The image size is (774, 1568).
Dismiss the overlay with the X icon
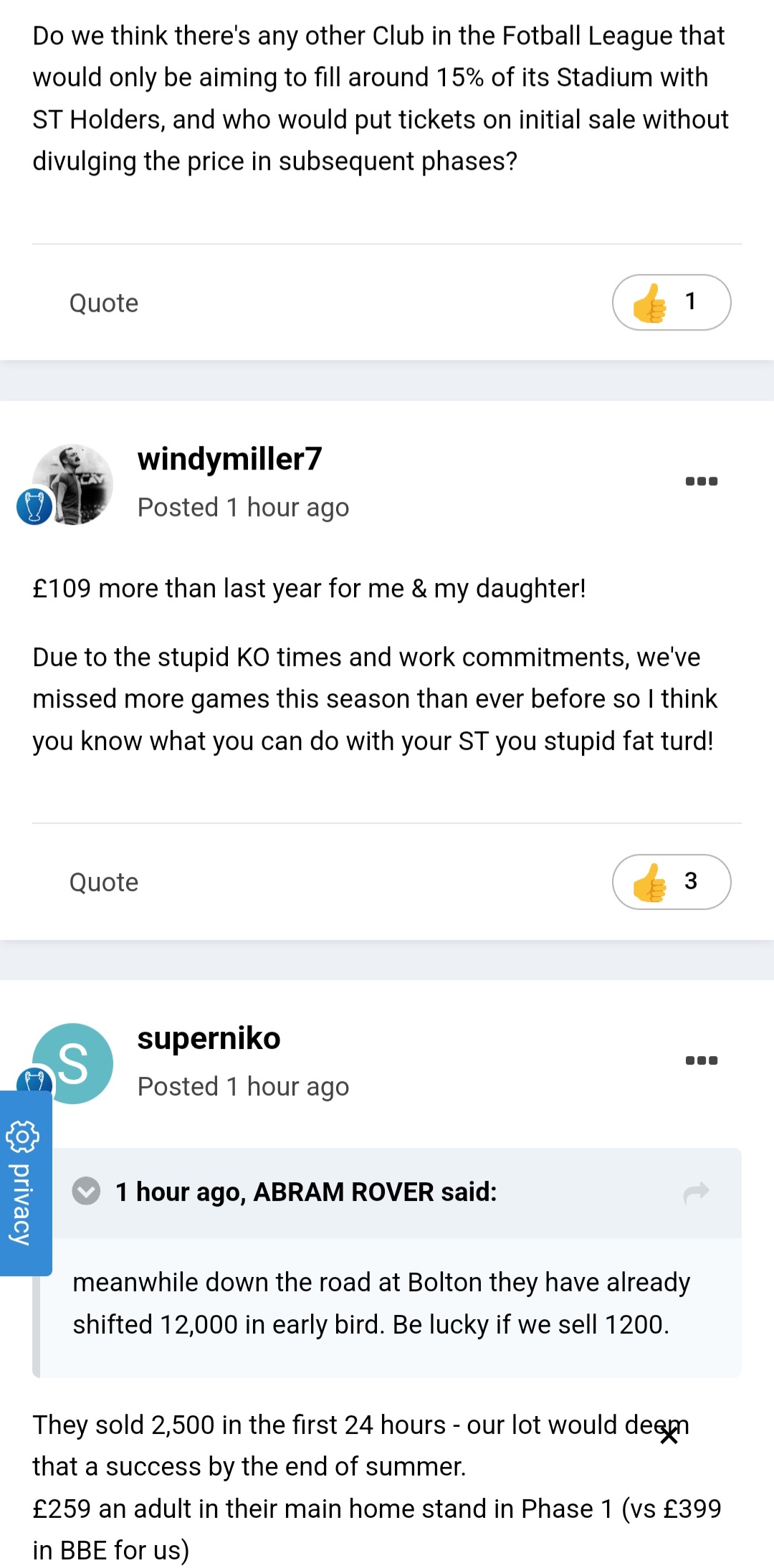coord(668,1436)
